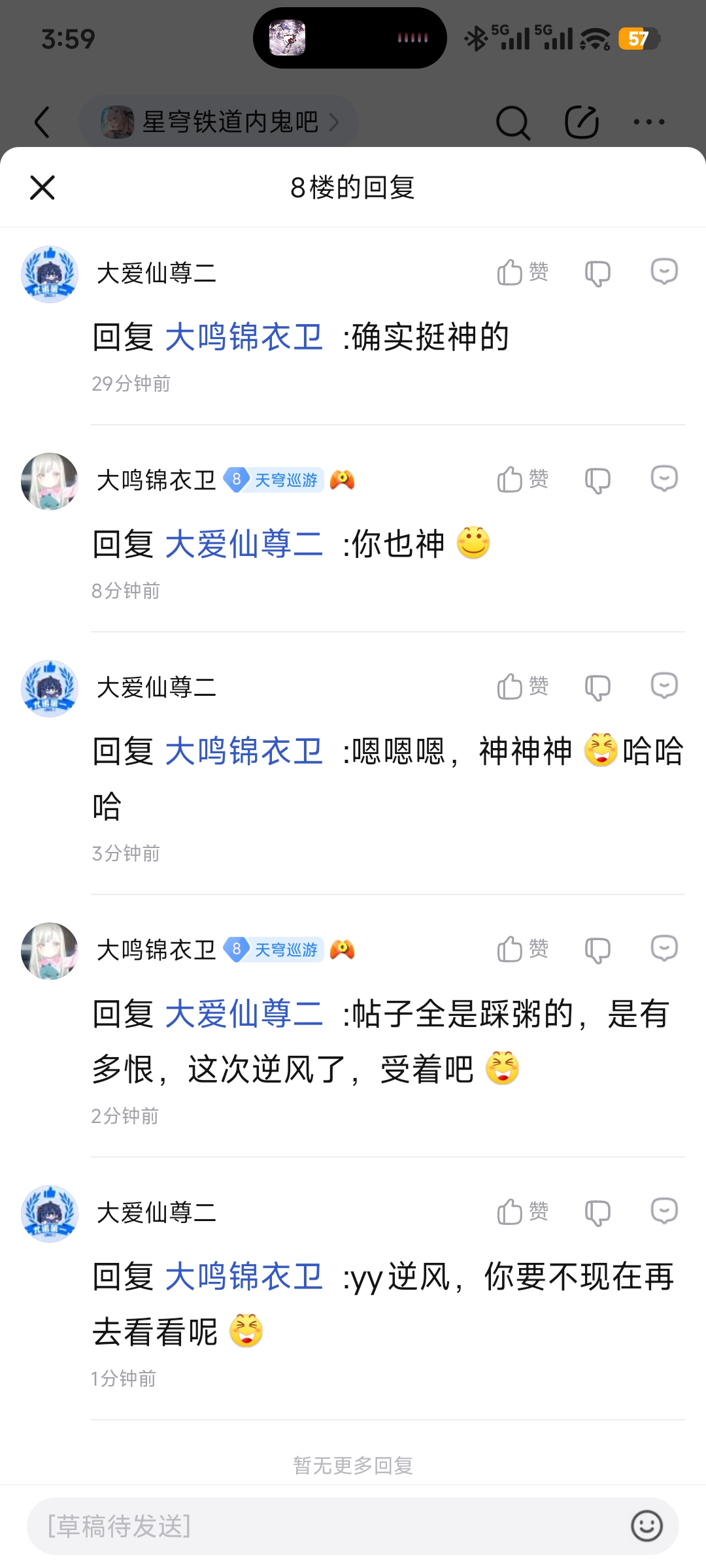Like the comment "你也神"

(x=522, y=480)
